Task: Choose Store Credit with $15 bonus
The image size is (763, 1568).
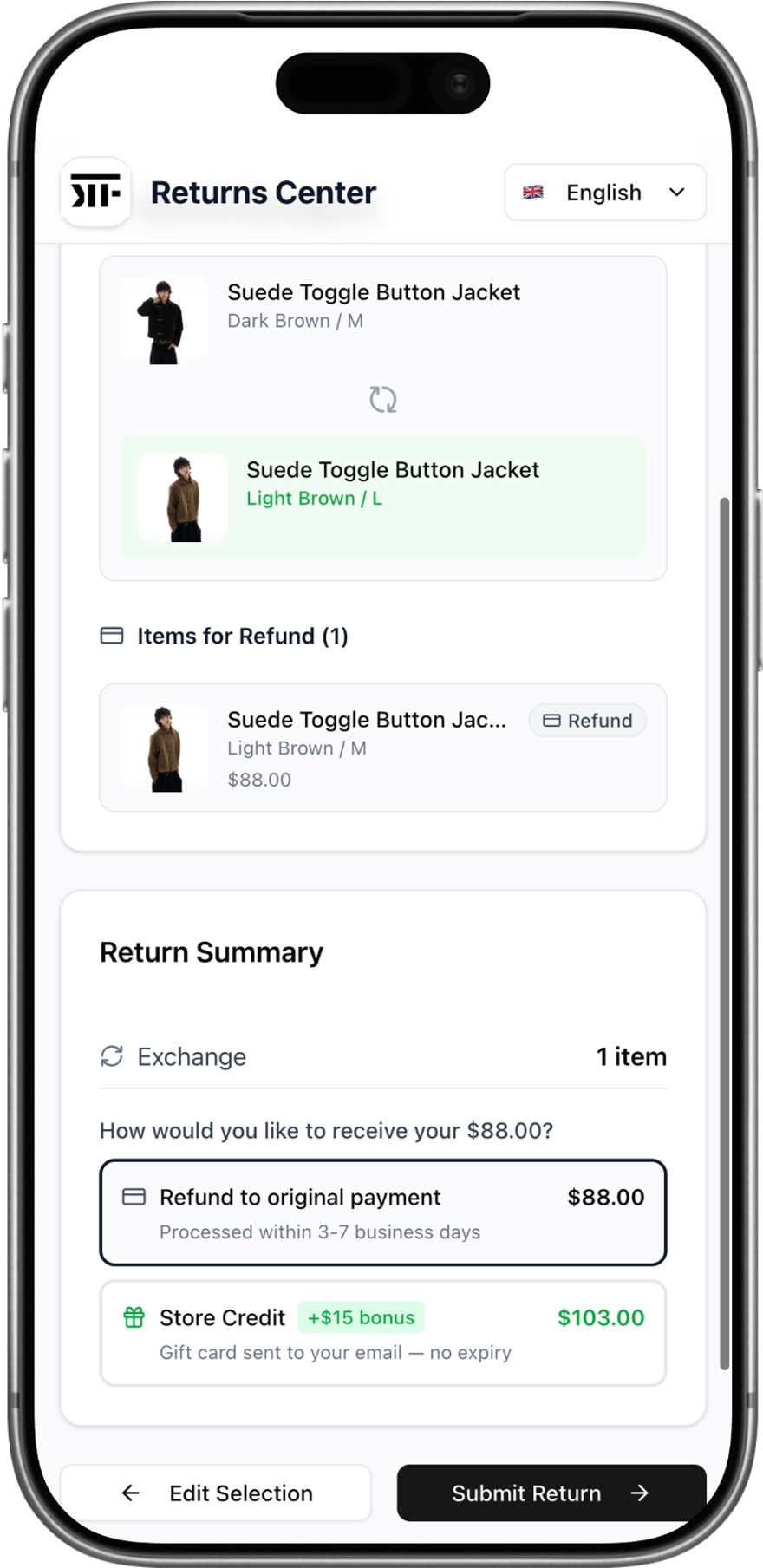Action: 382,1333
